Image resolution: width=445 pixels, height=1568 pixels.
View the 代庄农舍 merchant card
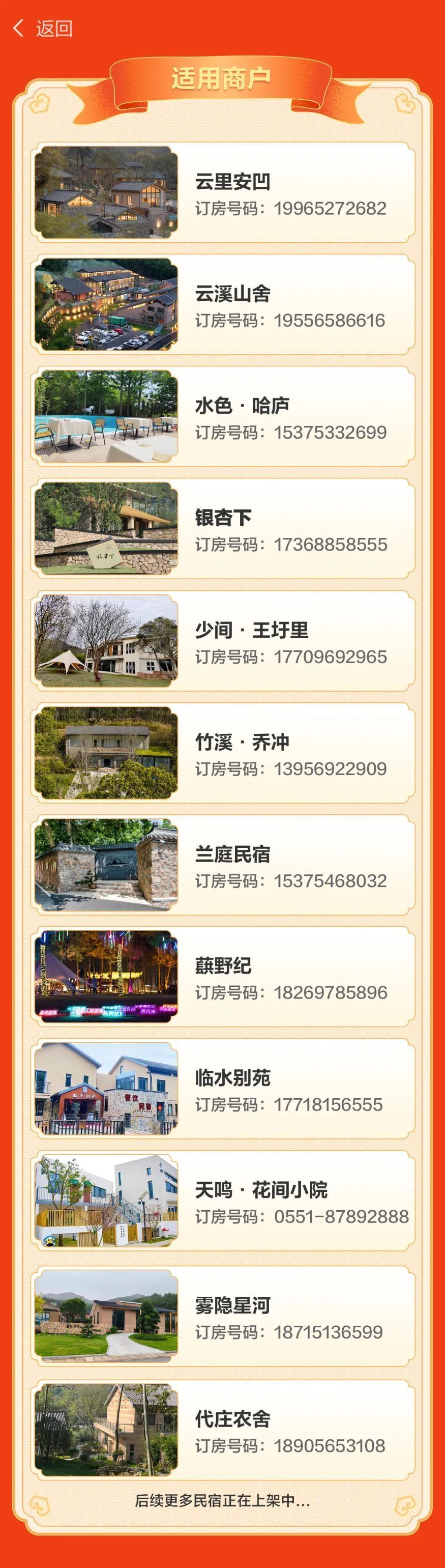tap(223, 1431)
